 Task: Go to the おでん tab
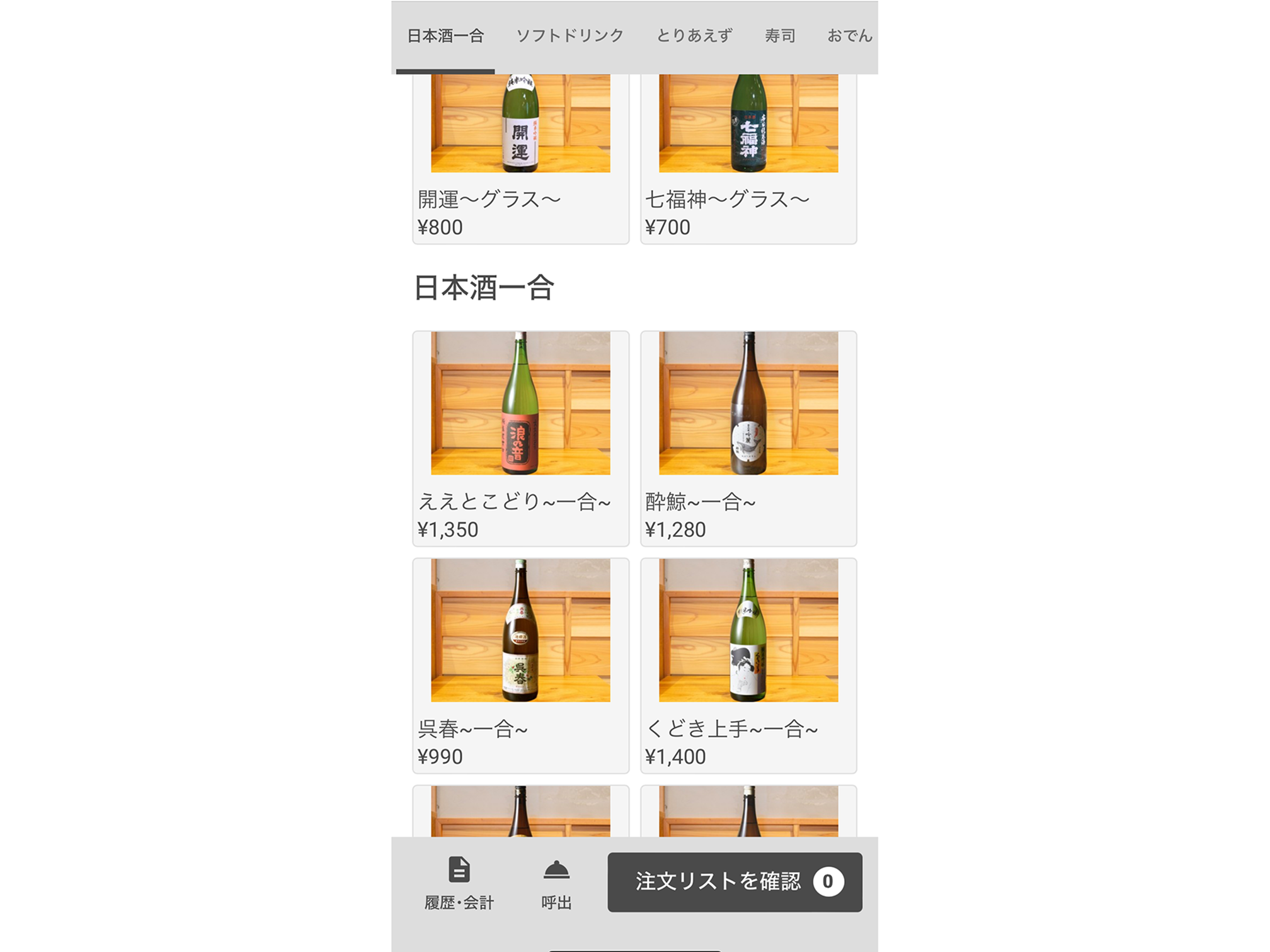point(849,36)
